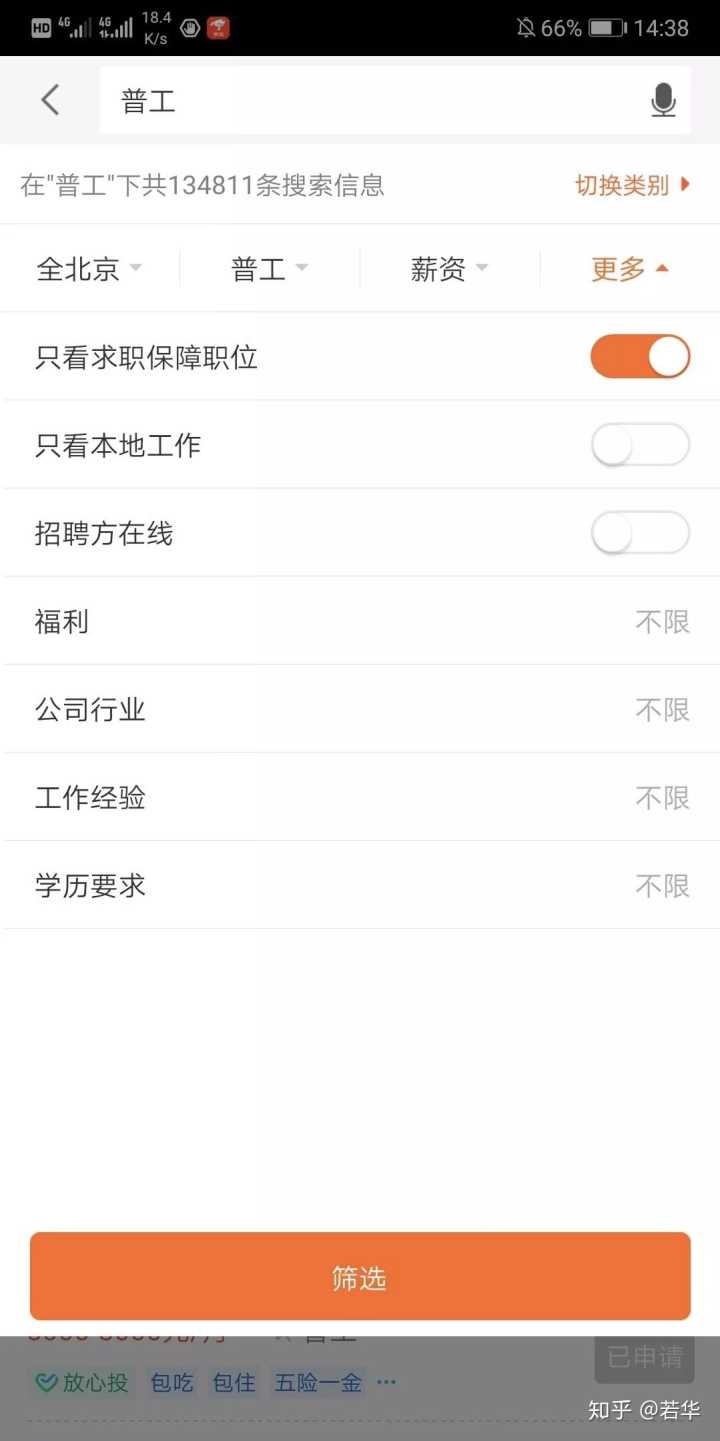Go back with the top-left arrow
Viewport: 720px width, 1441px height.
[x=50, y=100]
